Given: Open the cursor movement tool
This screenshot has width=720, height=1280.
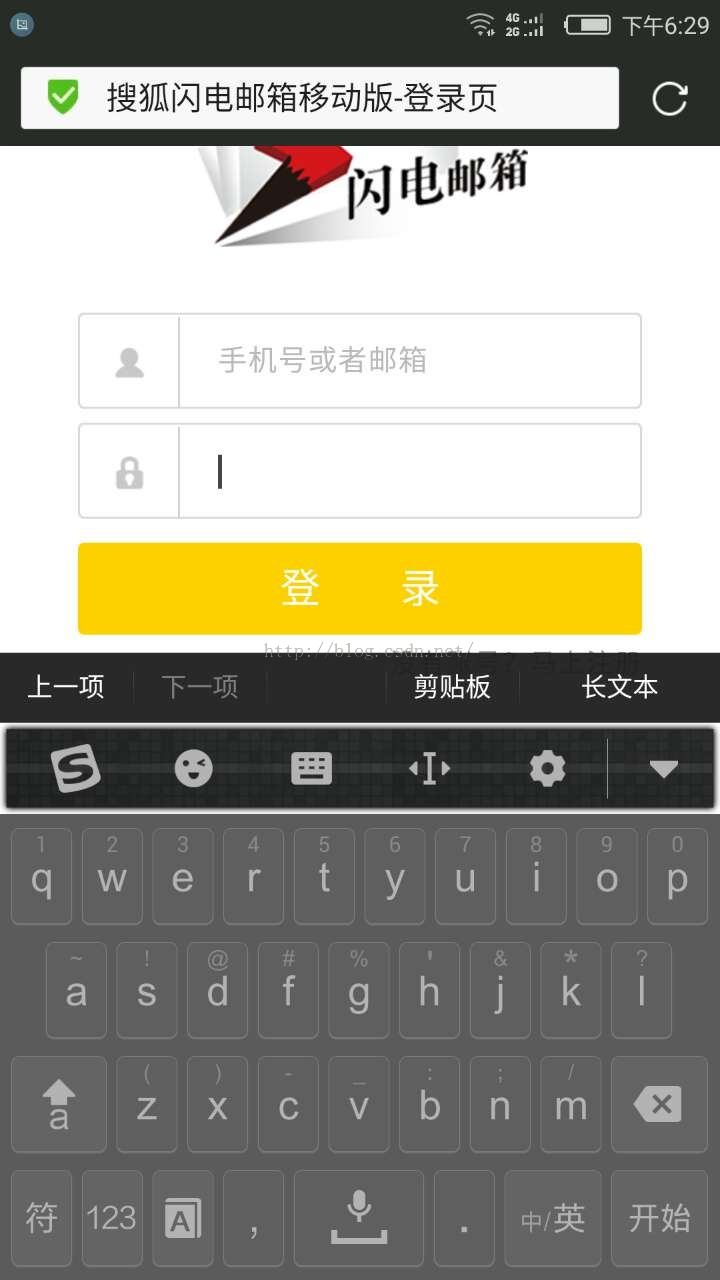Looking at the screenshot, I should [429, 769].
